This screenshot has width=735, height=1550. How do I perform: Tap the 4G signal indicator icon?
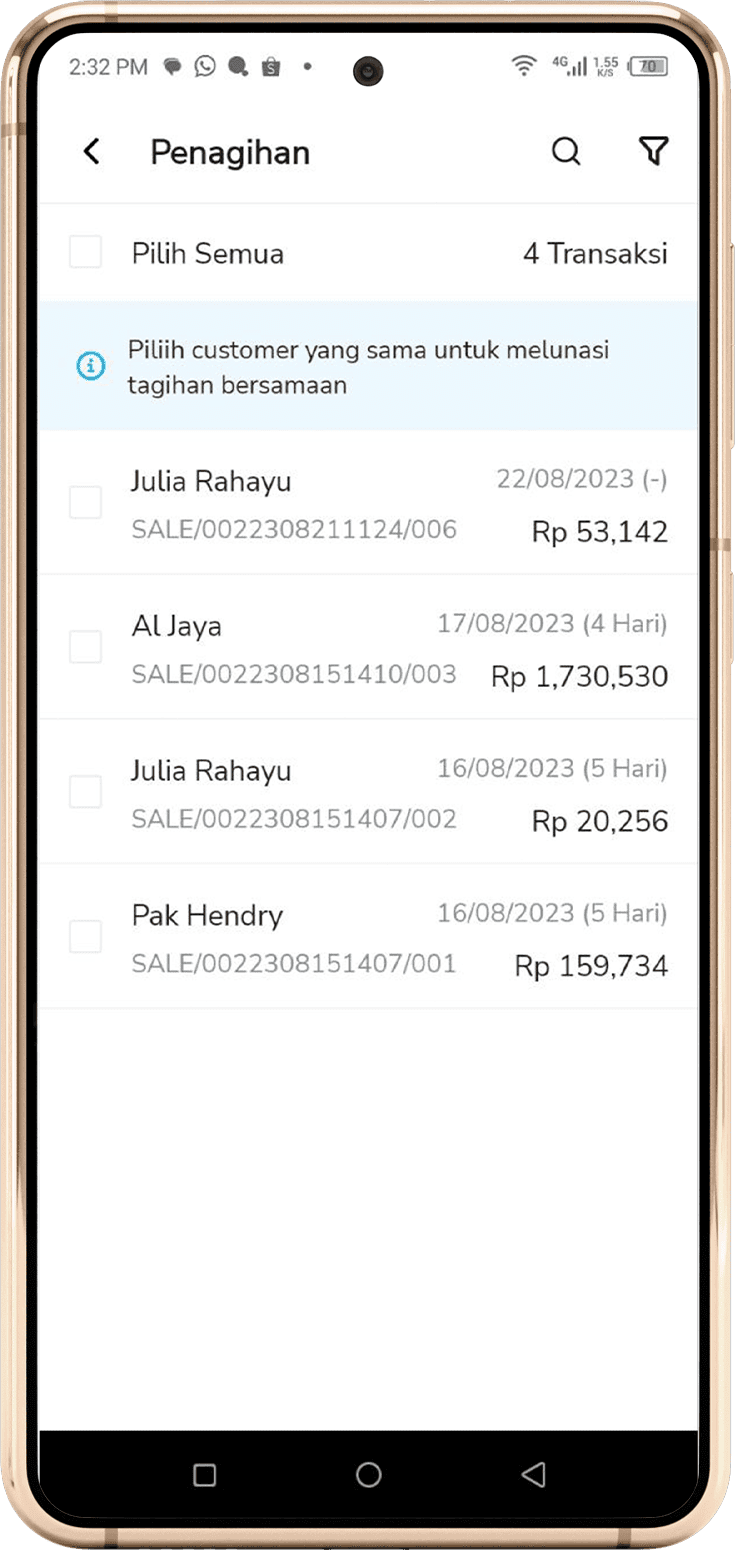click(568, 65)
